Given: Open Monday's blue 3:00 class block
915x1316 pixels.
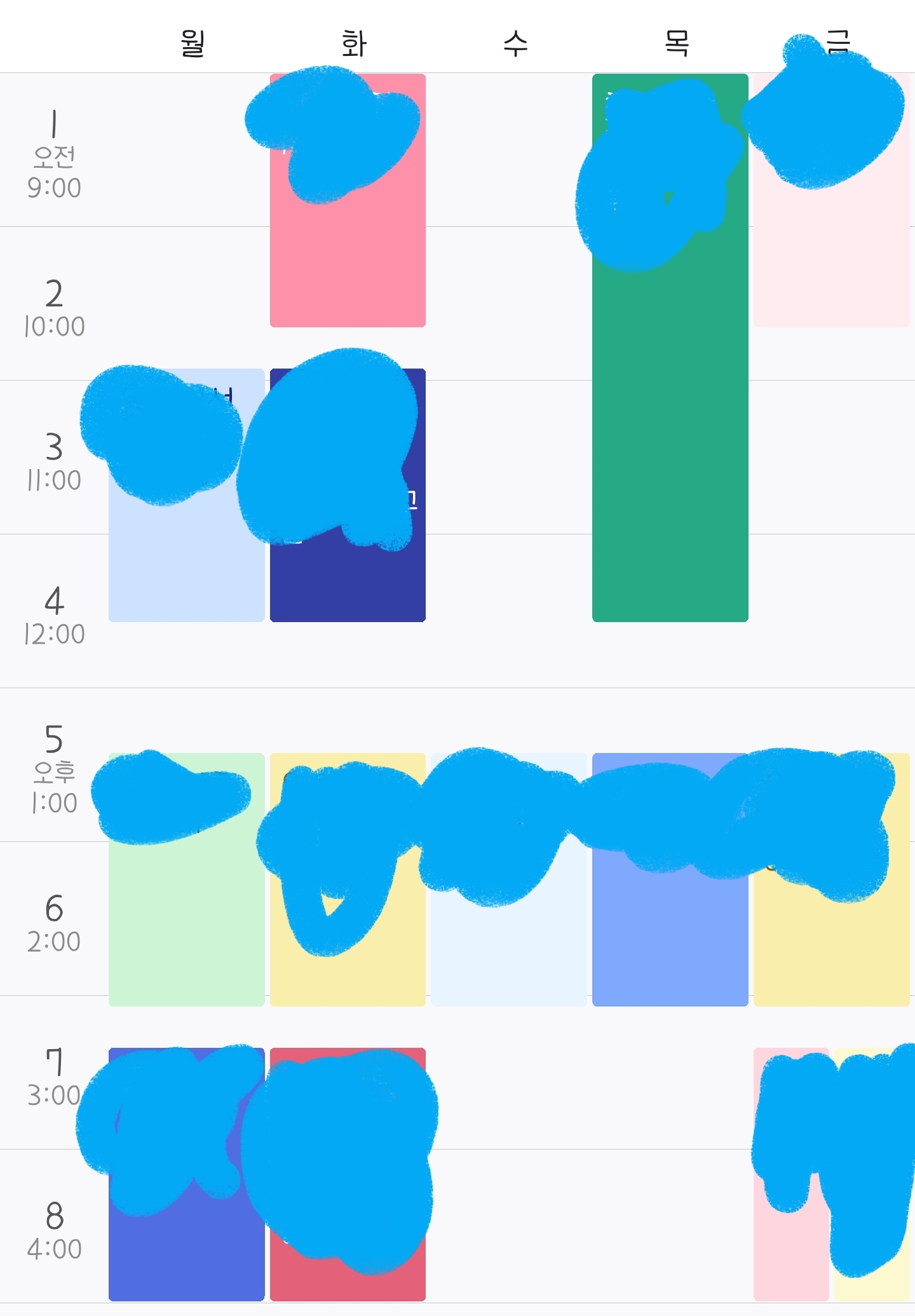Looking at the screenshot, I should 186,1252.
